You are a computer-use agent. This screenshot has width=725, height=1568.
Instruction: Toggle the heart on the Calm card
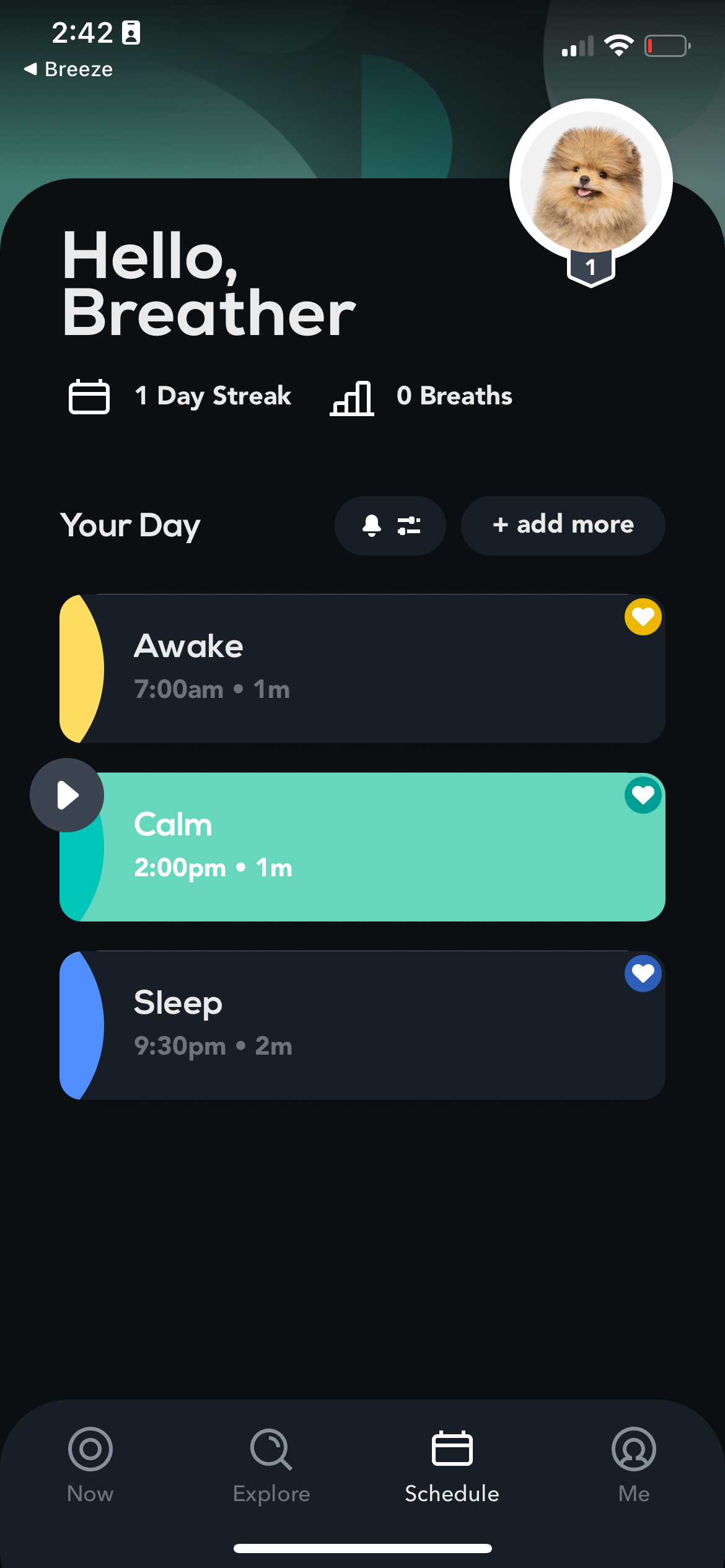point(643,795)
